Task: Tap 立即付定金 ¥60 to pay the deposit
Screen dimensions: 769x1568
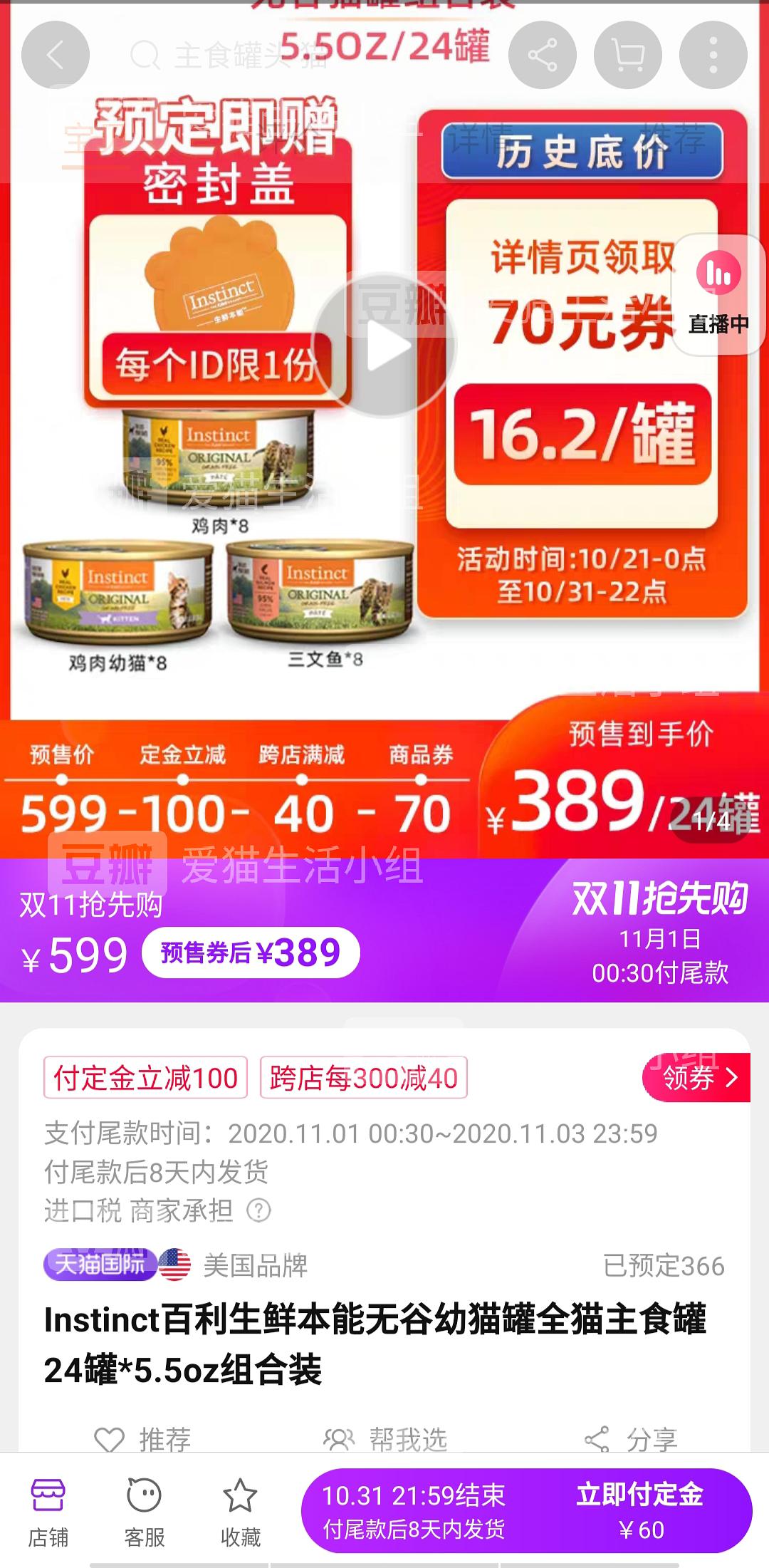Action: (x=639, y=1510)
